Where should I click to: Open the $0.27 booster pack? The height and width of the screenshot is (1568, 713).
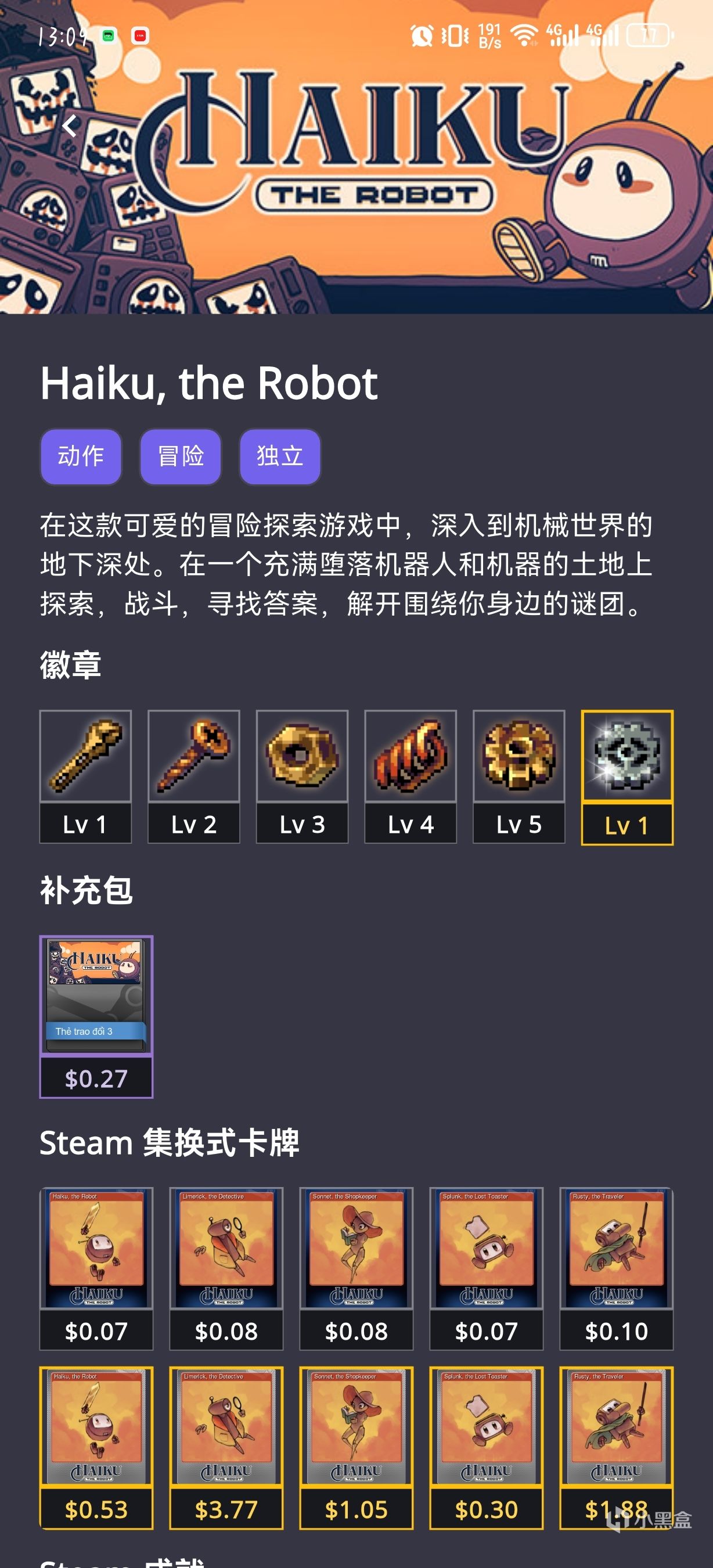[x=96, y=1015]
